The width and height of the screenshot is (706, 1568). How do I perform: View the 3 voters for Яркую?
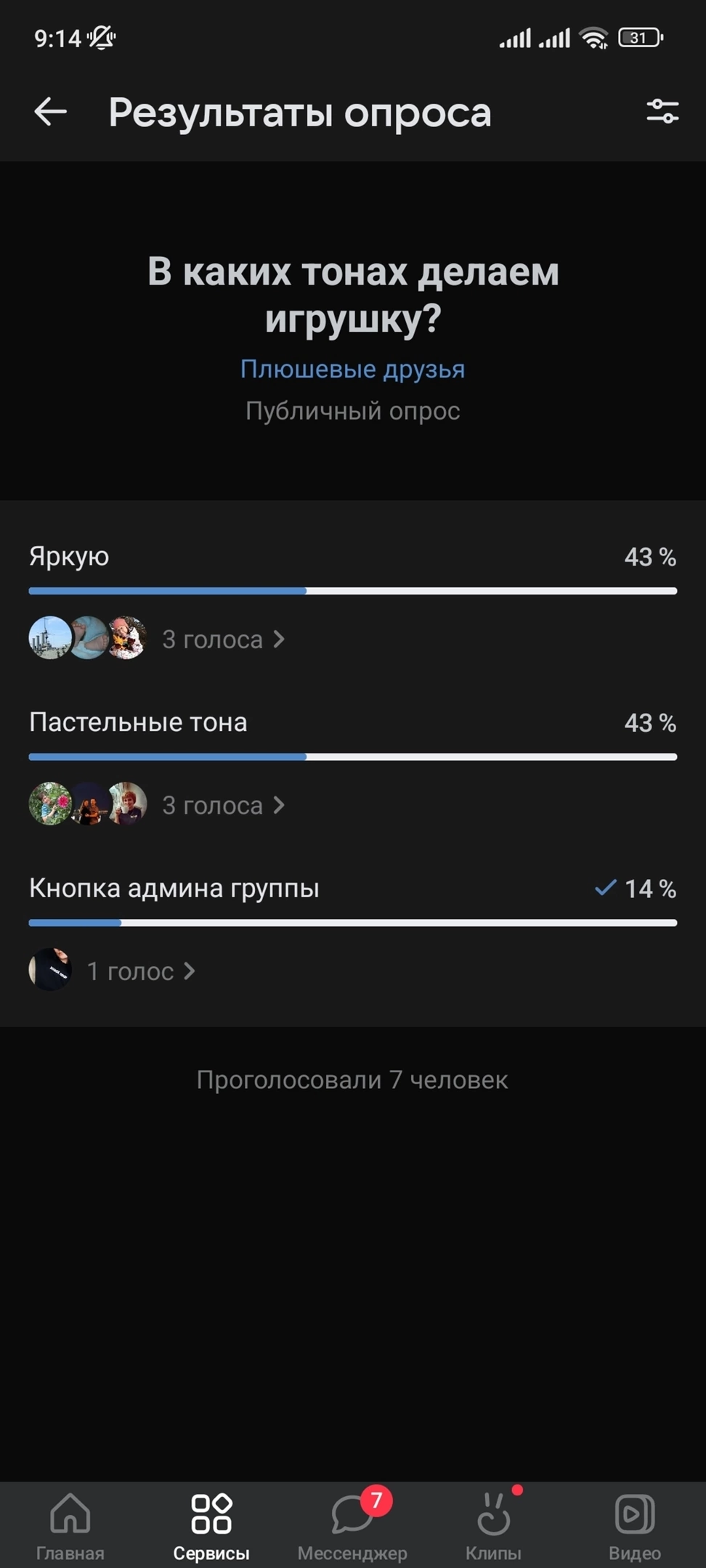[222, 639]
